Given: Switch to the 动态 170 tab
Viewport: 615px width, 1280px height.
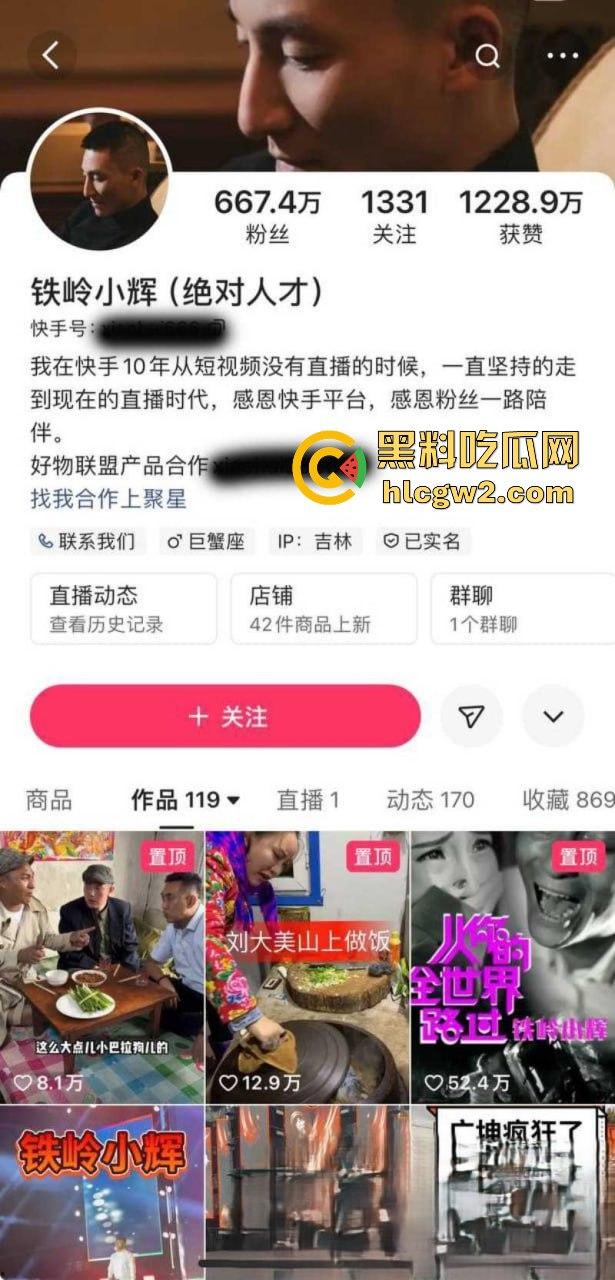Looking at the screenshot, I should click(430, 800).
